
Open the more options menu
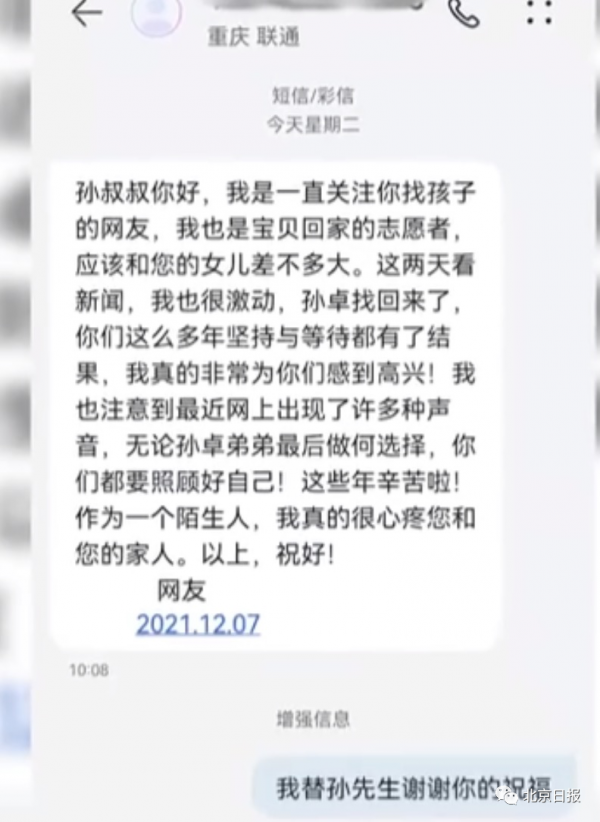(x=539, y=12)
